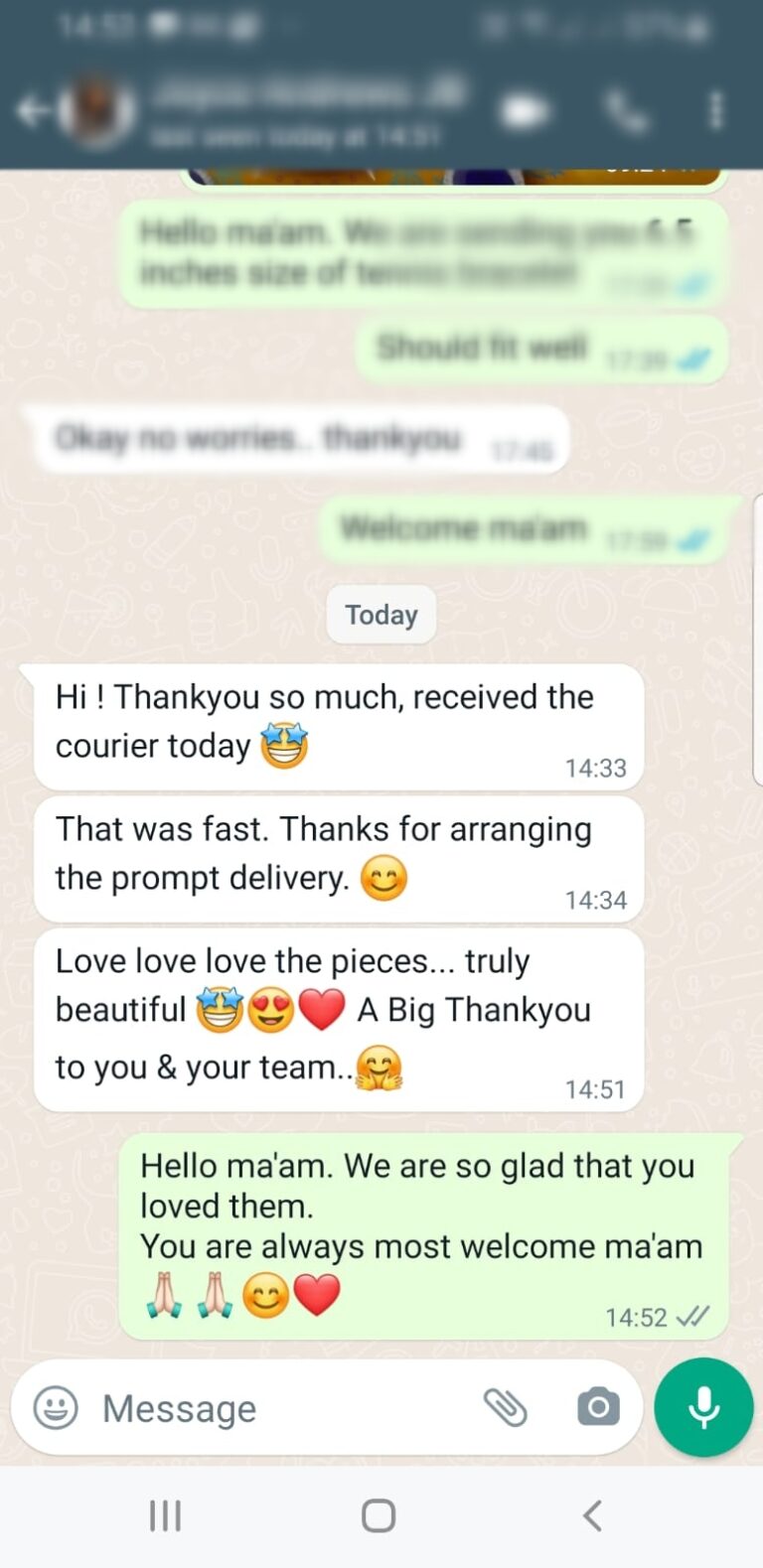Go back to the chat list

click(x=34, y=111)
